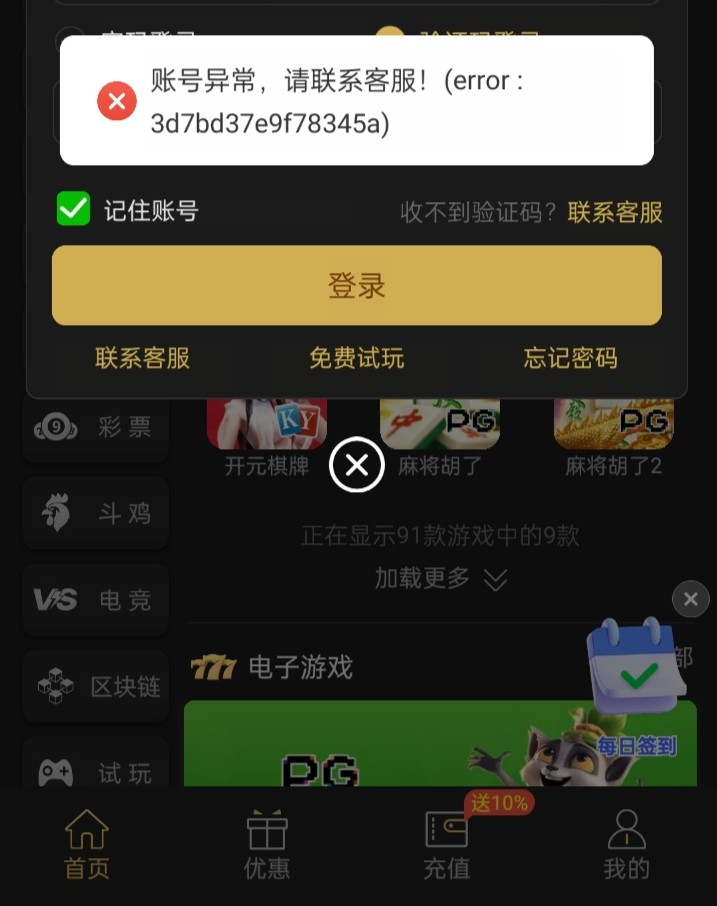Select the 区块链 blockchain category
717x906 pixels.
[x=96, y=687]
